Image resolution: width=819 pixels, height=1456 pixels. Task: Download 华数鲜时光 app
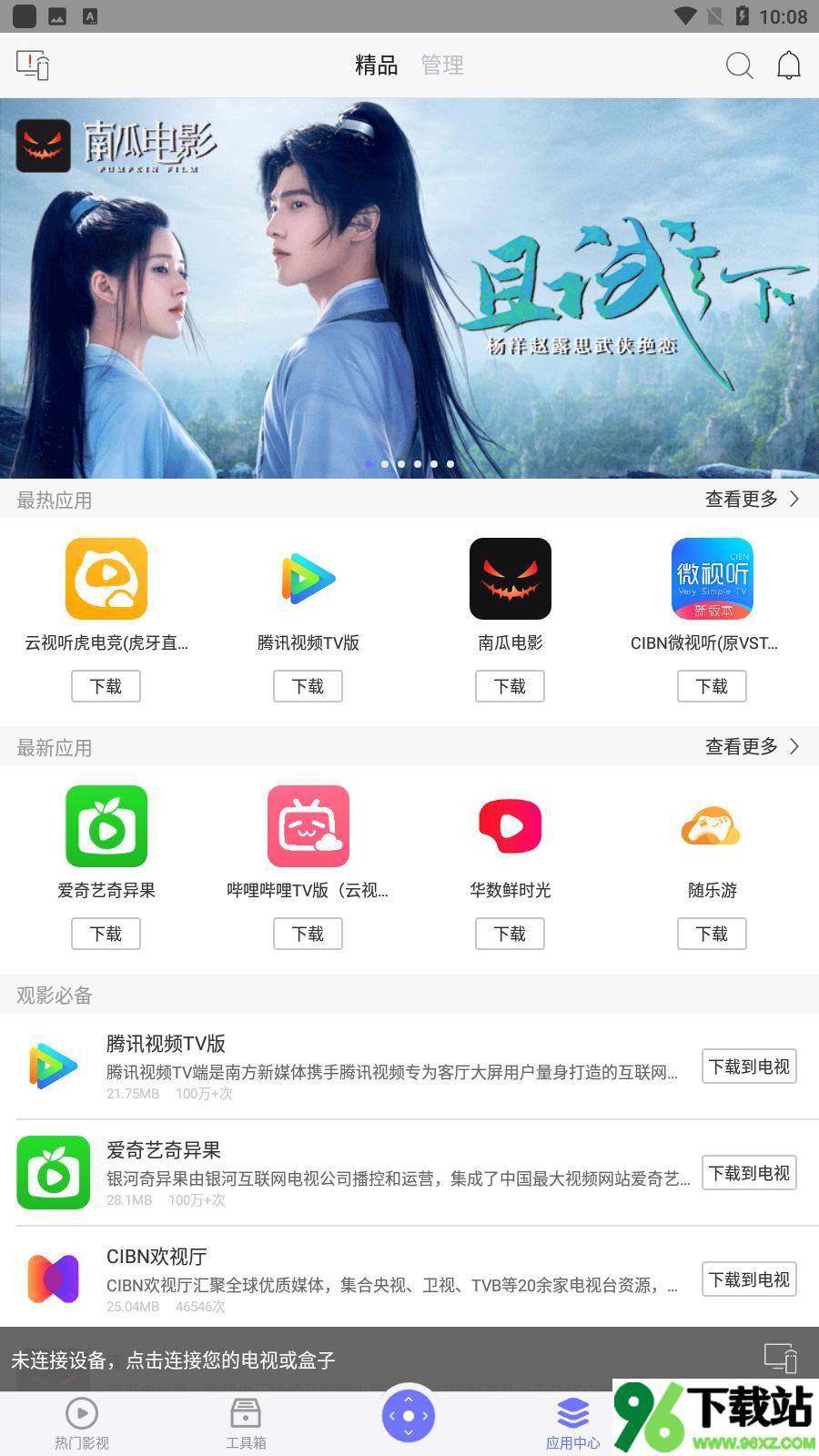pyautogui.click(x=510, y=934)
